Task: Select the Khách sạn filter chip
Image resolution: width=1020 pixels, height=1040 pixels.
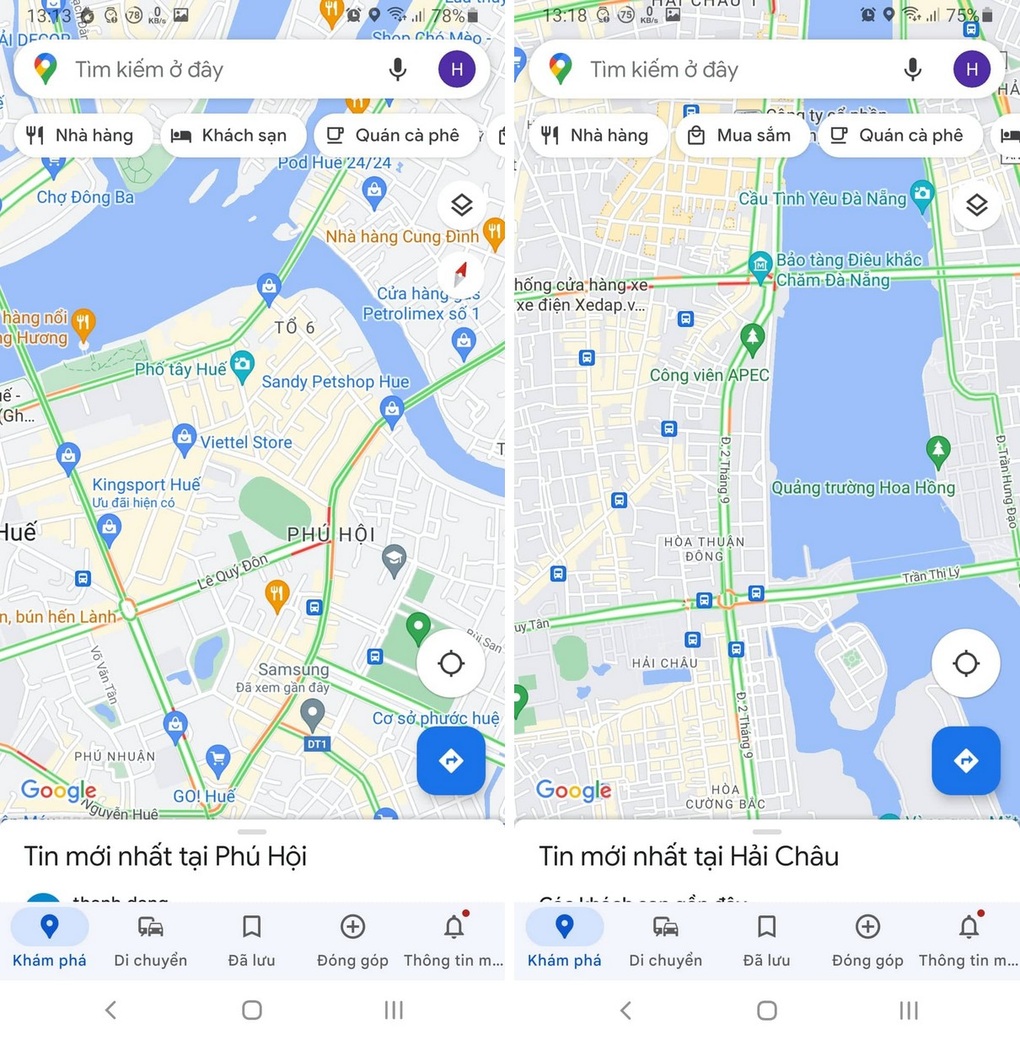Action: [229, 135]
